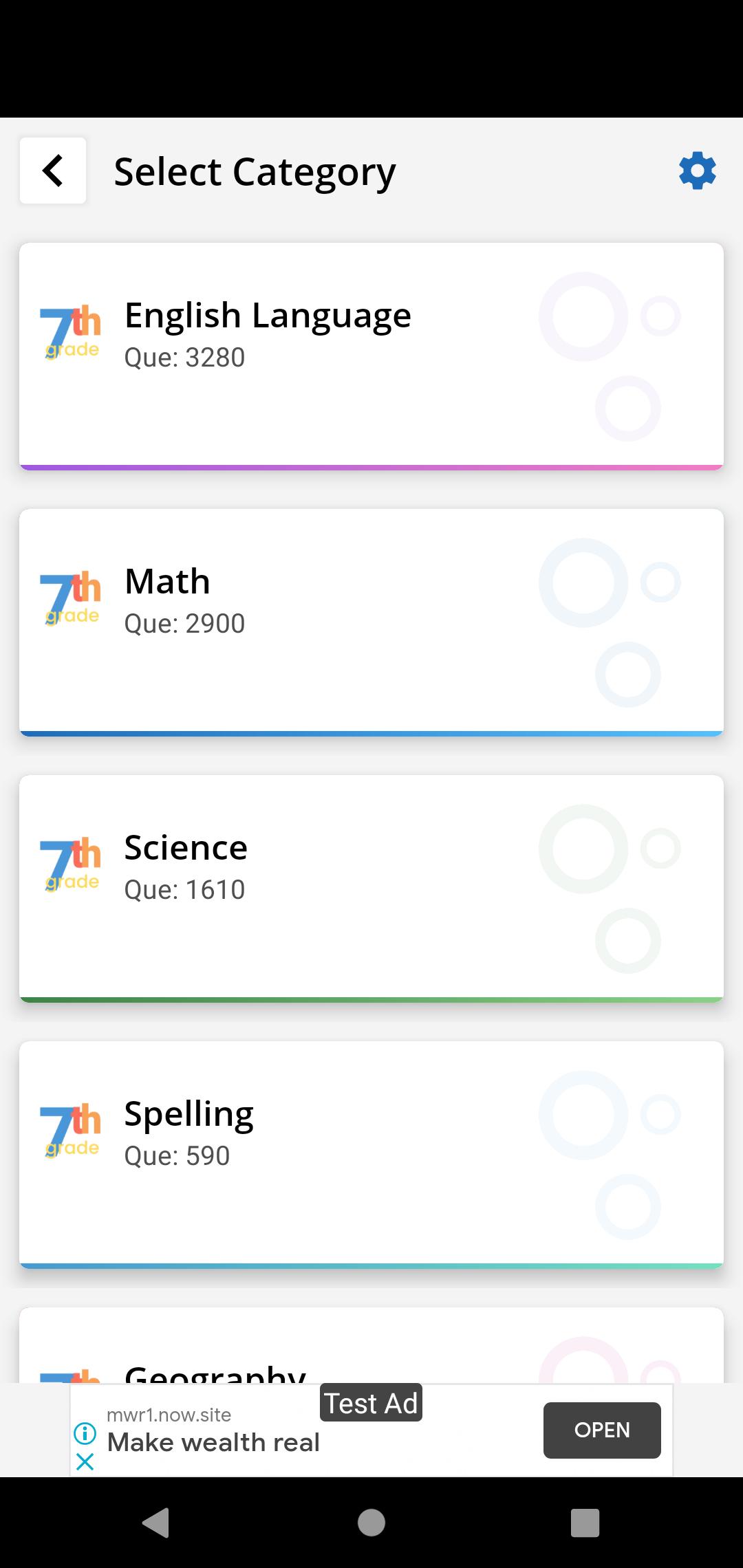Open recent apps from navigation bar
Viewport: 743px width, 1568px height.
coord(585,1523)
